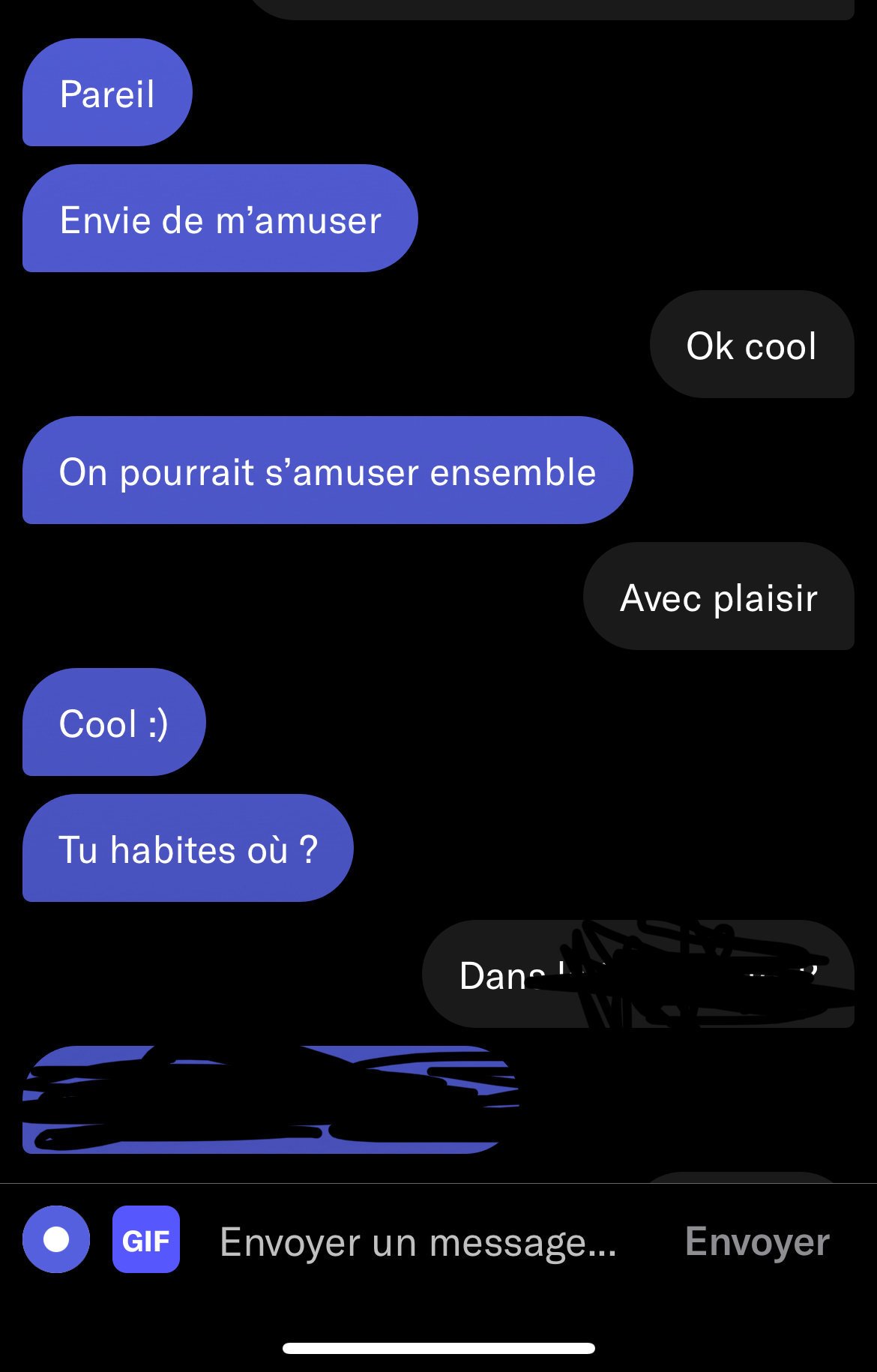Open the GIF picker
Viewport: 877px width, 1372px height.
pos(146,1239)
